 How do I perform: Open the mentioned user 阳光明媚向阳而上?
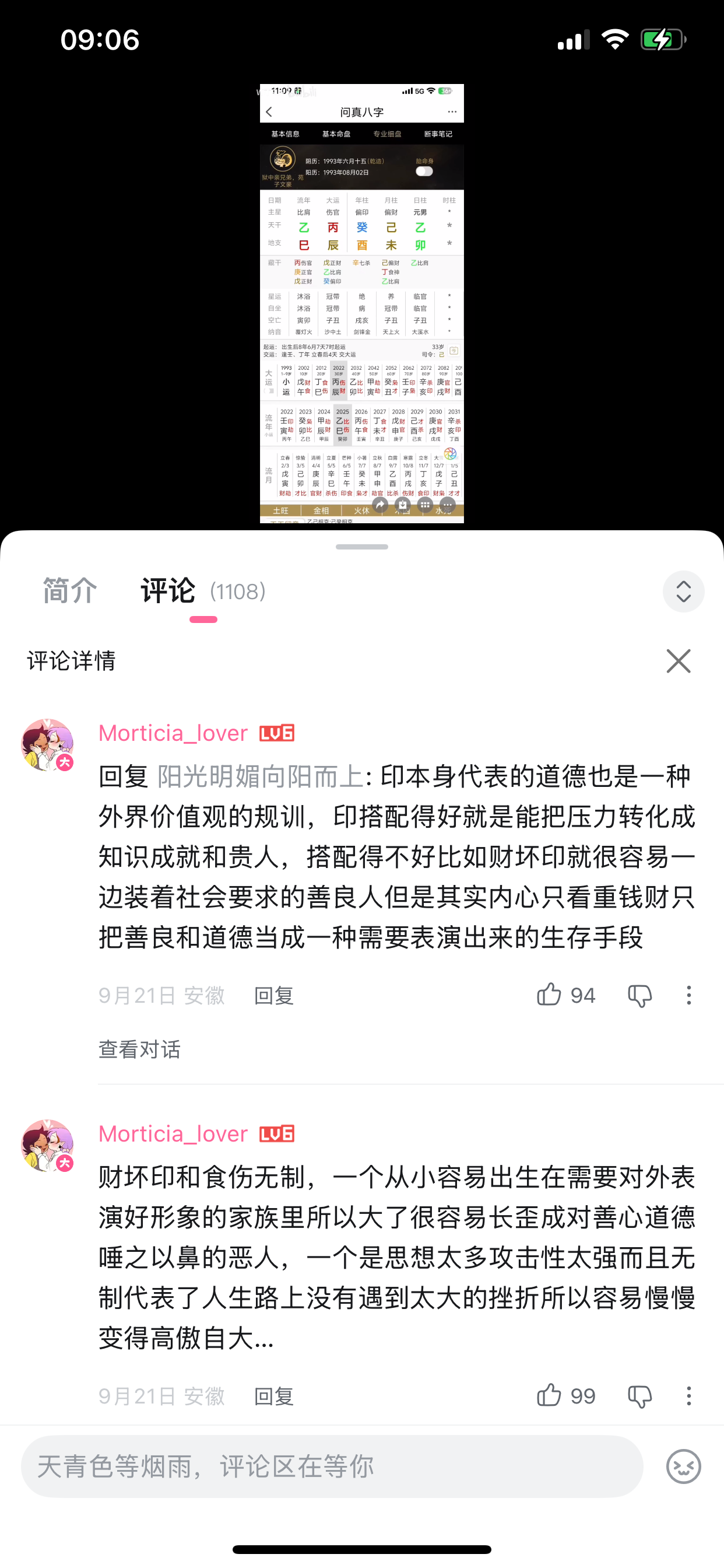[x=261, y=776]
